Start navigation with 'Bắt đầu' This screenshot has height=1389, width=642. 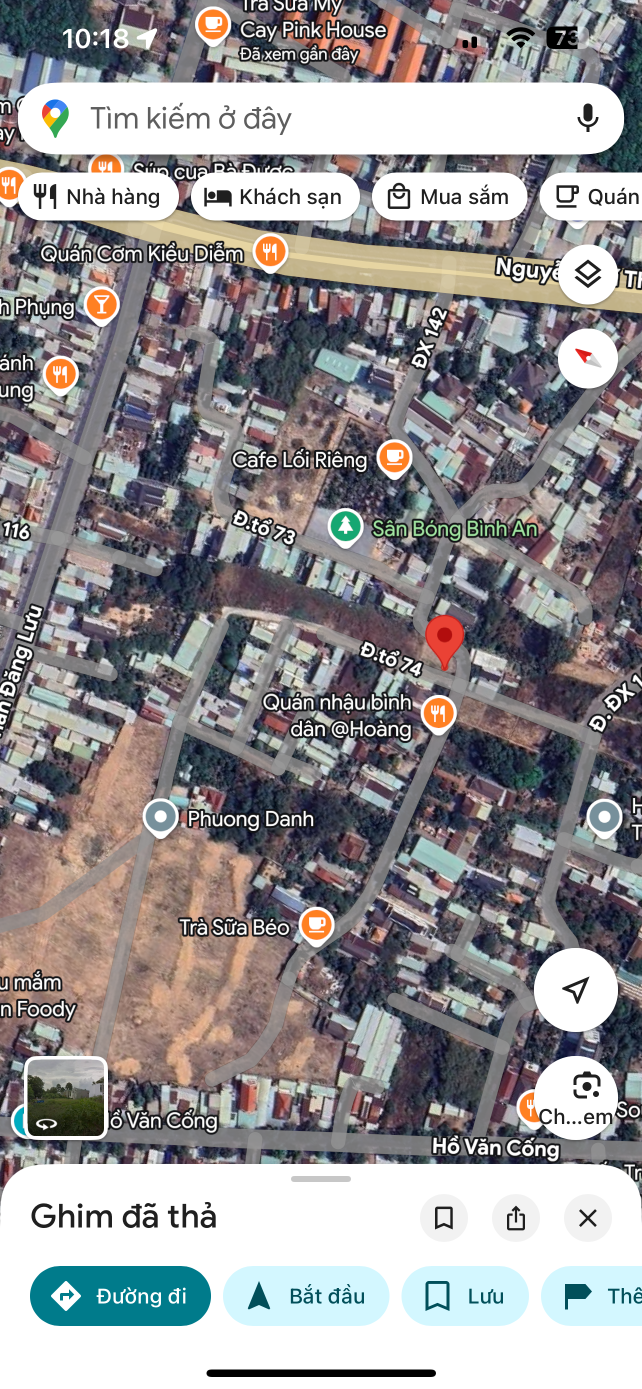[x=307, y=1296]
